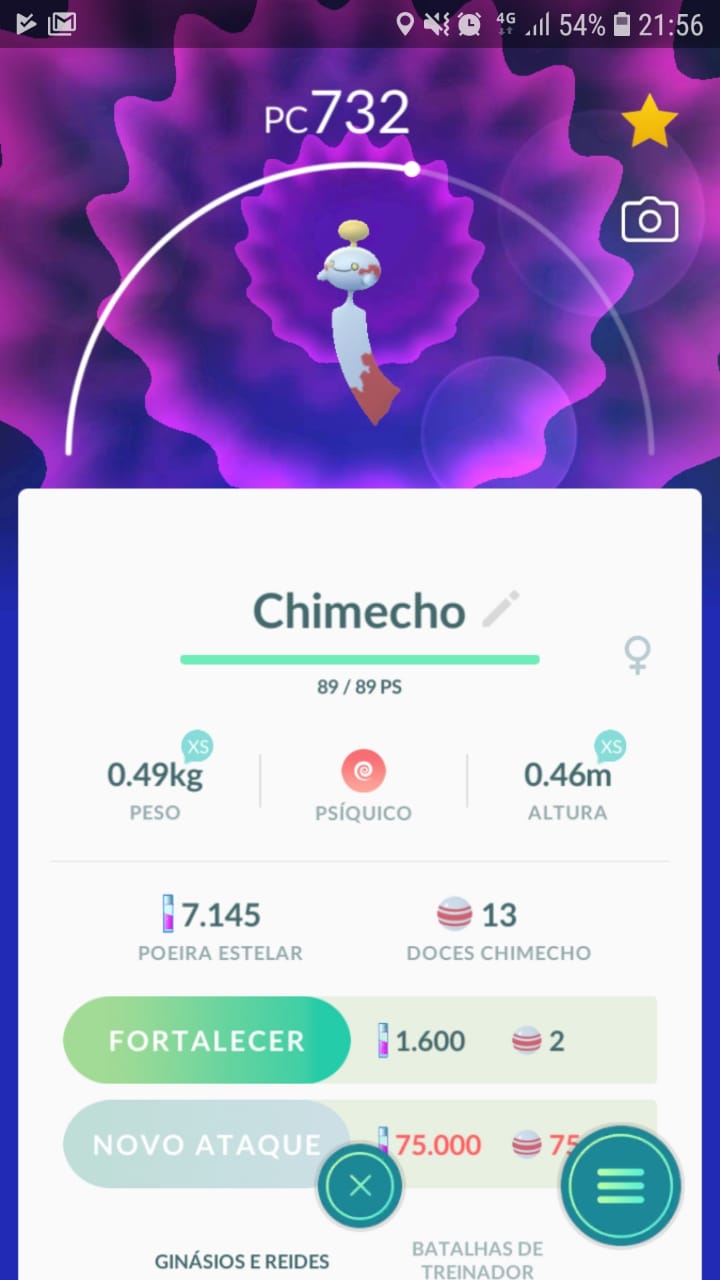This screenshot has height=1280, width=720.
Task: Open the AR camera for Chimecho
Action: [649, 221]
